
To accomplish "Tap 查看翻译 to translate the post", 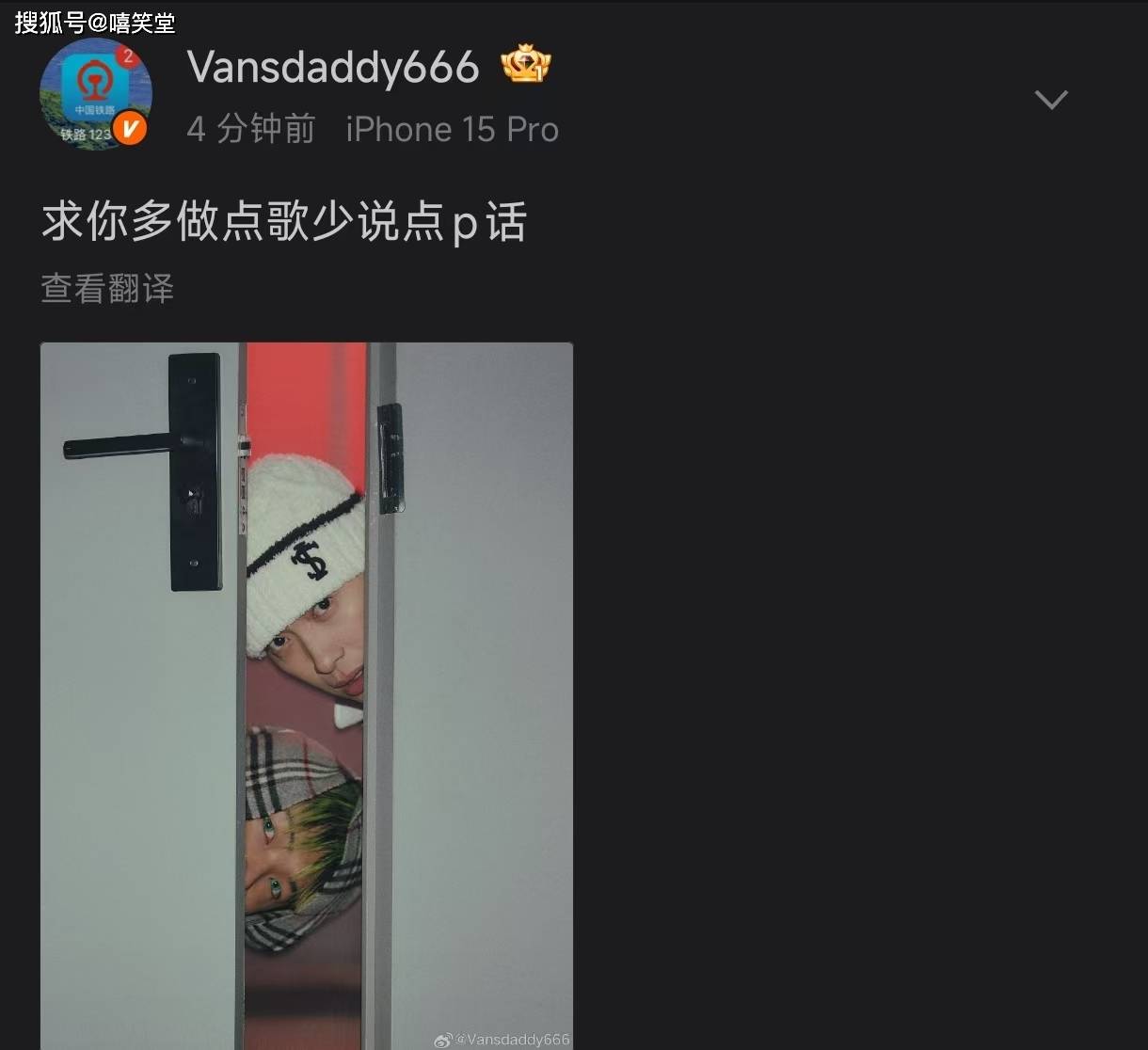I will point(107,289).
